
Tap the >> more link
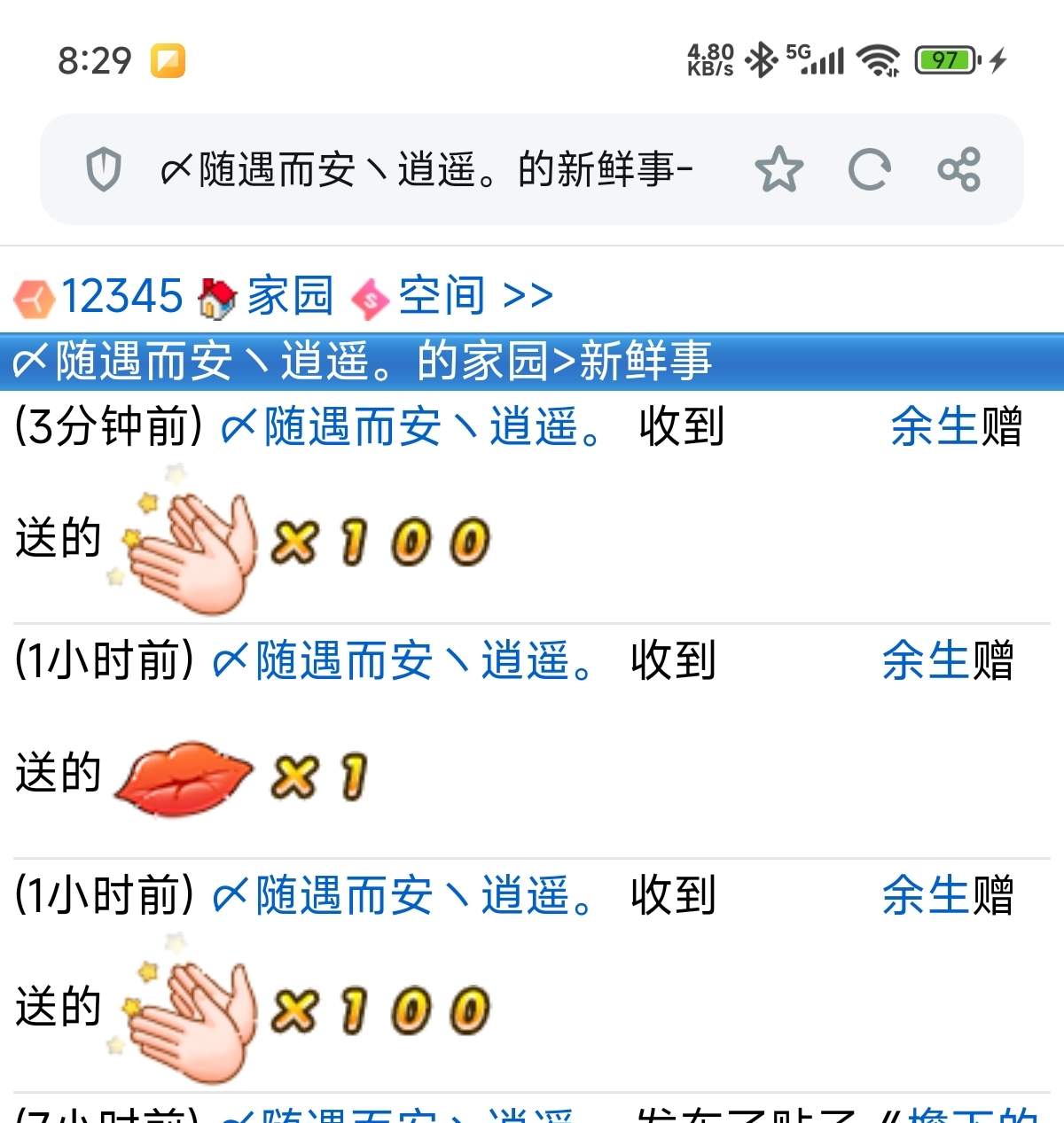tap(528, 296)
